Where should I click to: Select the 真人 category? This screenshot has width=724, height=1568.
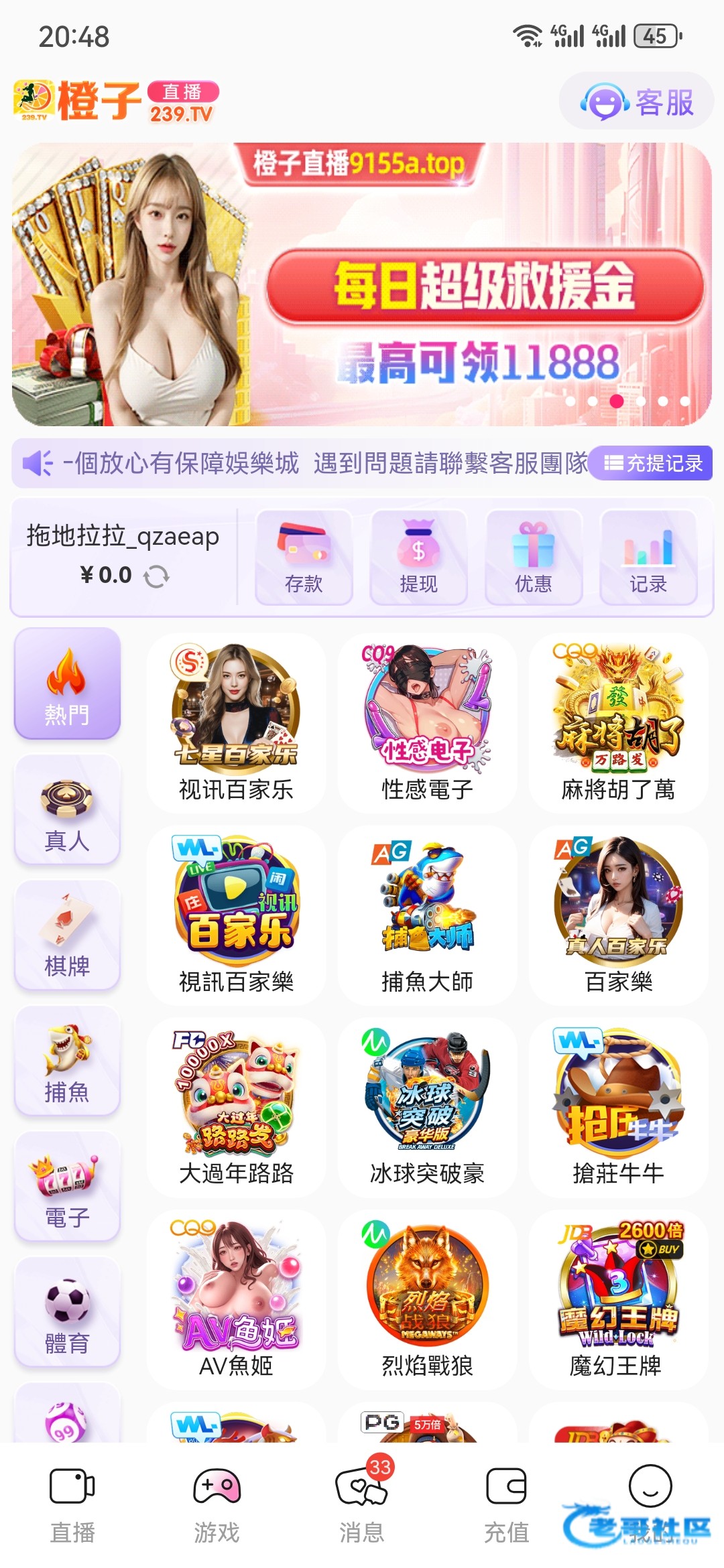pyautogui.click(x=67, y=809)
